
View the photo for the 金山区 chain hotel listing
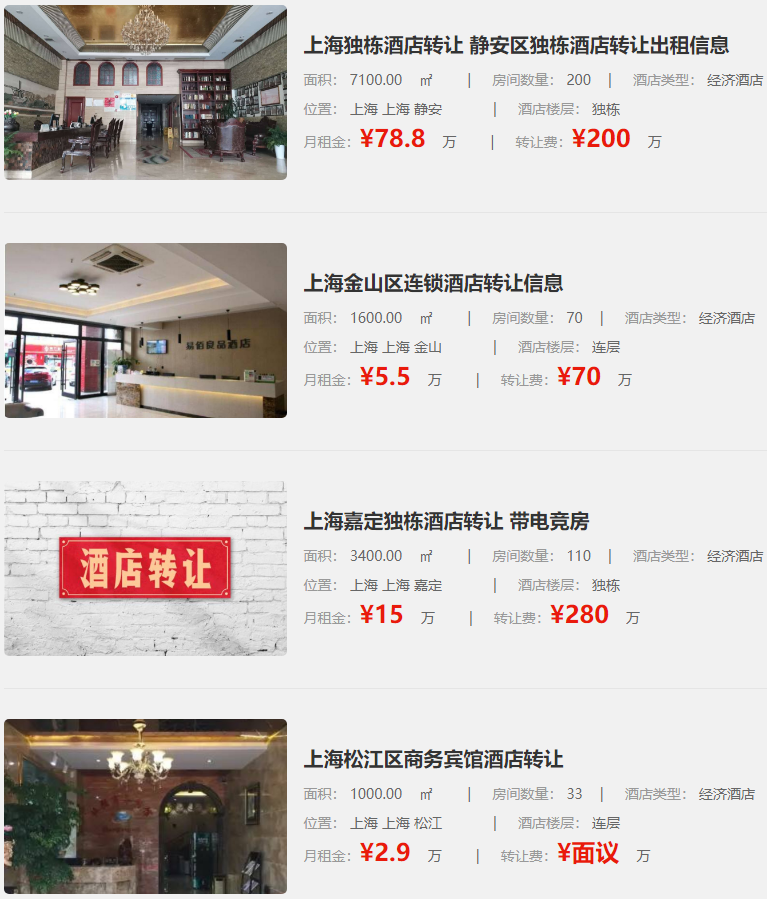pos(145,330)
